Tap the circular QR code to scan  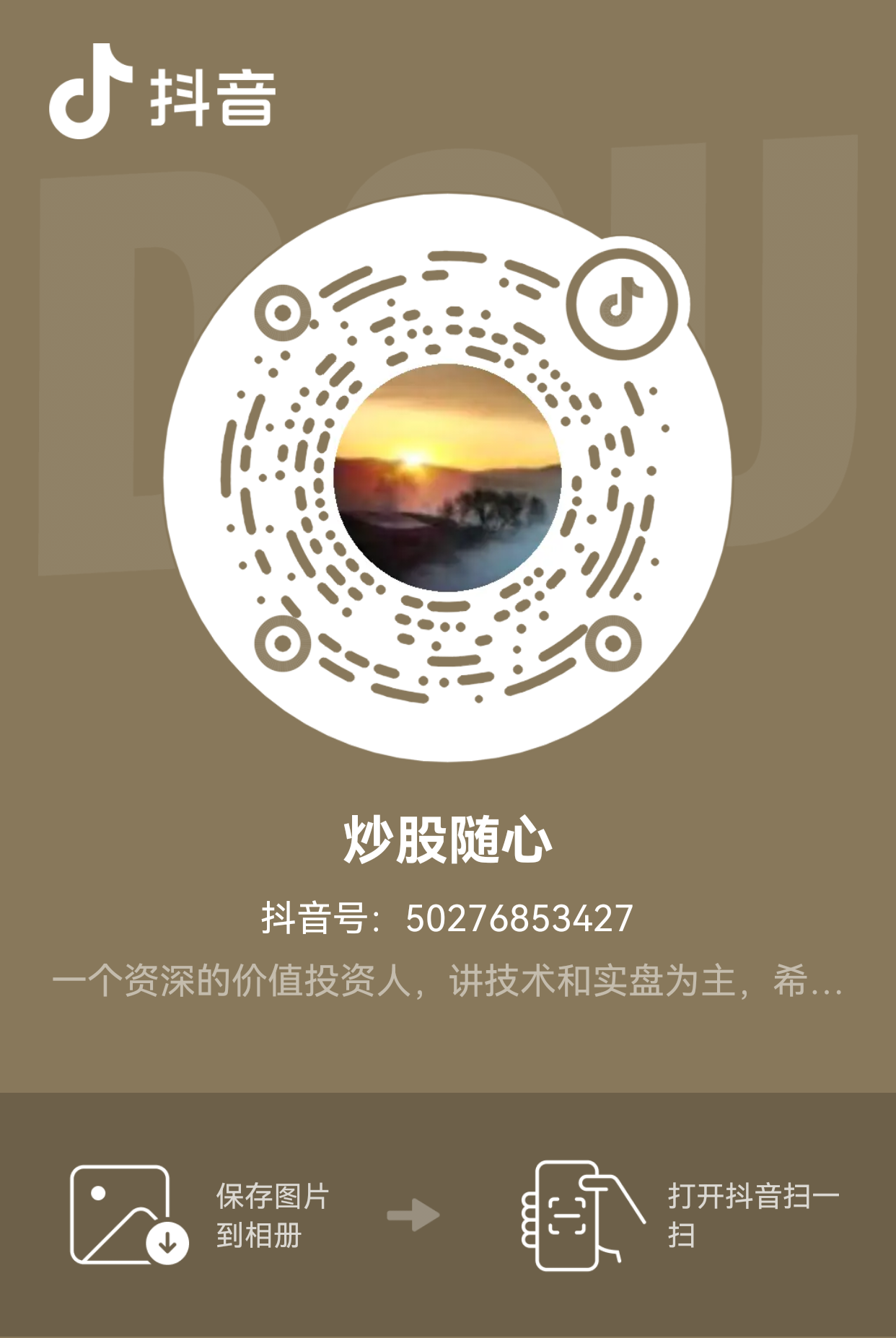point(447,485)
